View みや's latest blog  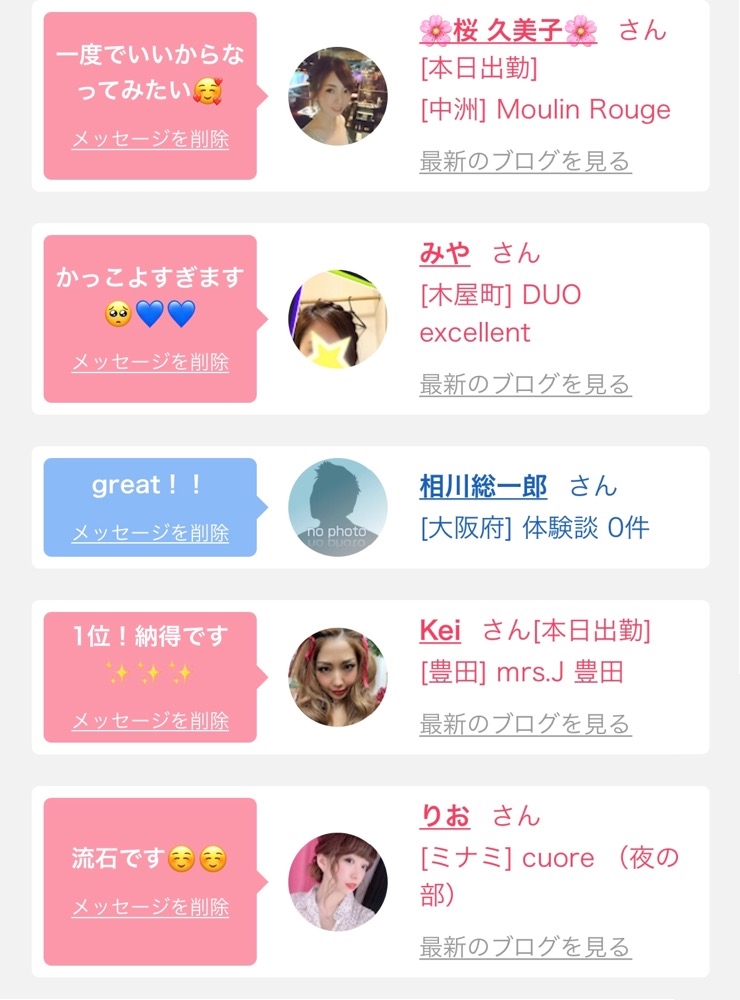tap(525, 384)
